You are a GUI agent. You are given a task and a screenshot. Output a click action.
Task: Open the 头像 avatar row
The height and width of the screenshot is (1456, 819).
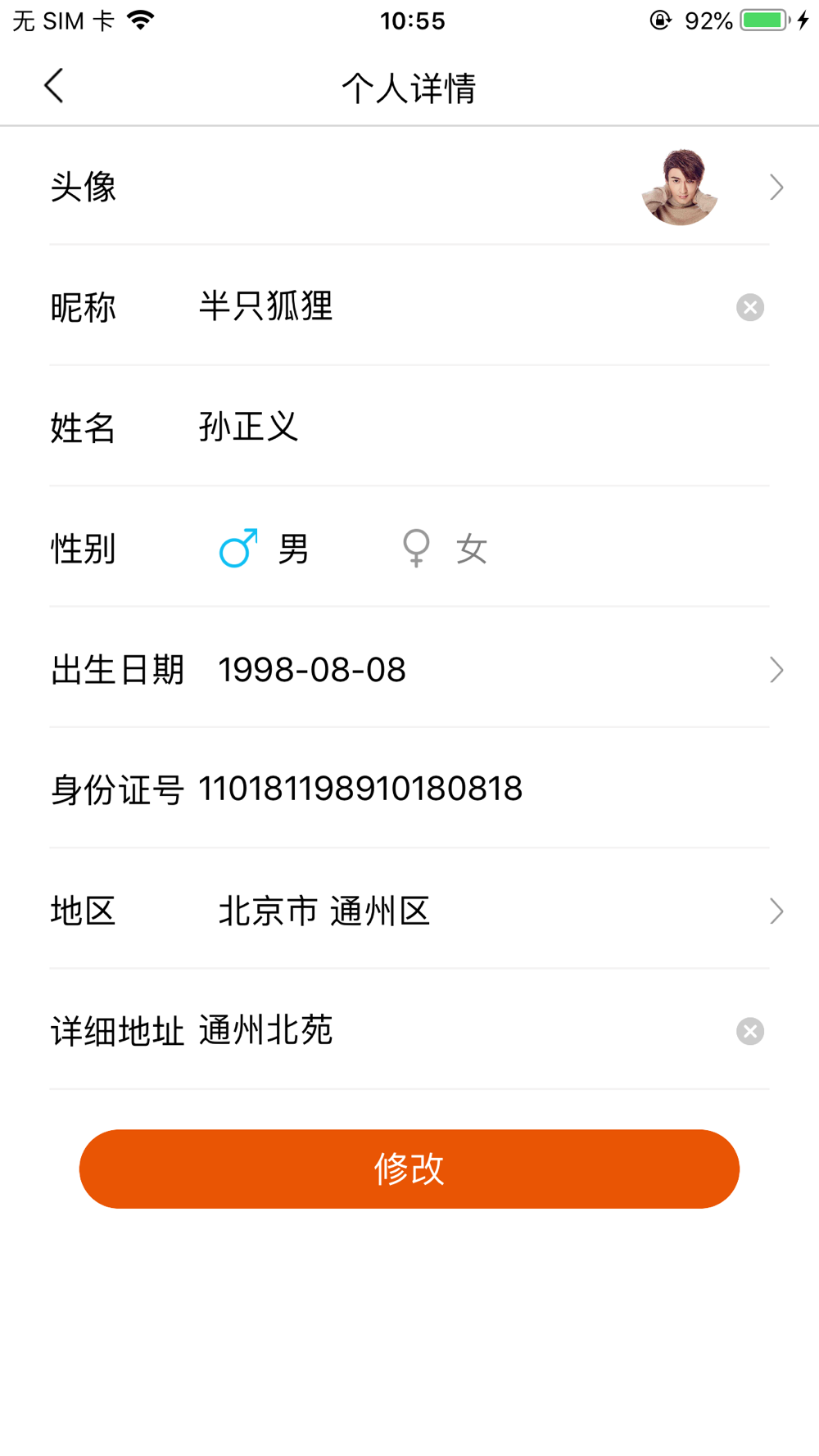click(409, 187)
